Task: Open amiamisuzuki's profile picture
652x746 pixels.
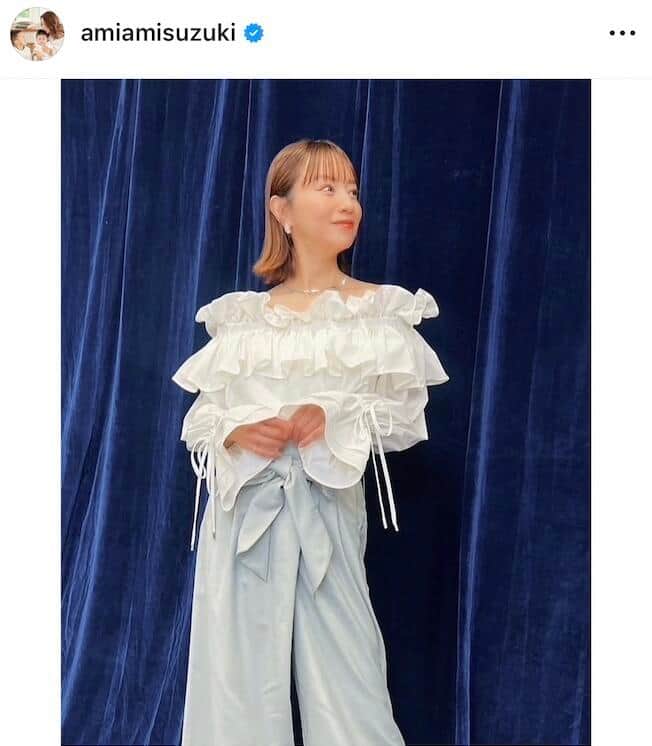Action: [37, 33]
